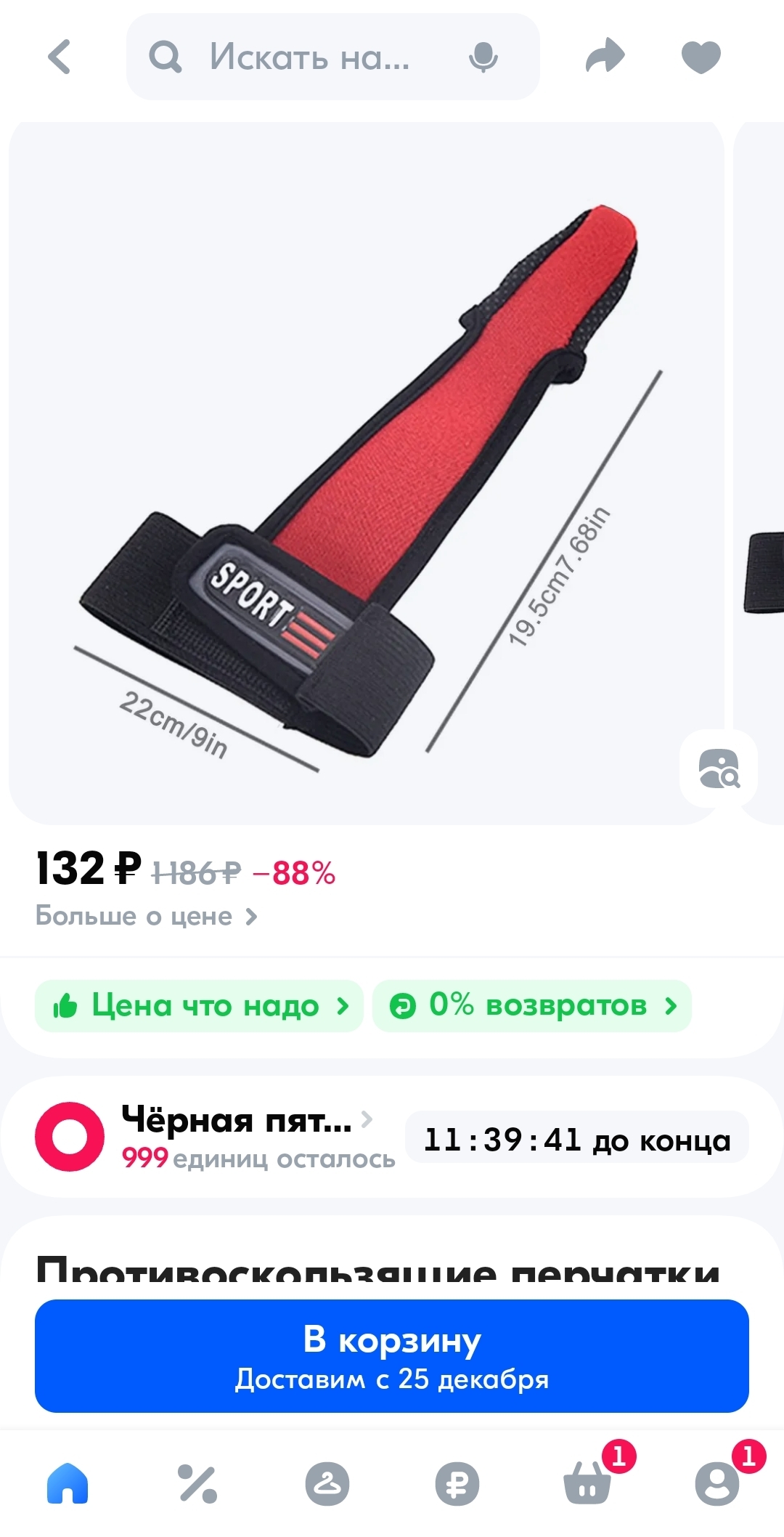Image resolution: width=784 pixels, height=1537 pixels.
Task: Start voice search with the microphone
Action: pos(483,57)
